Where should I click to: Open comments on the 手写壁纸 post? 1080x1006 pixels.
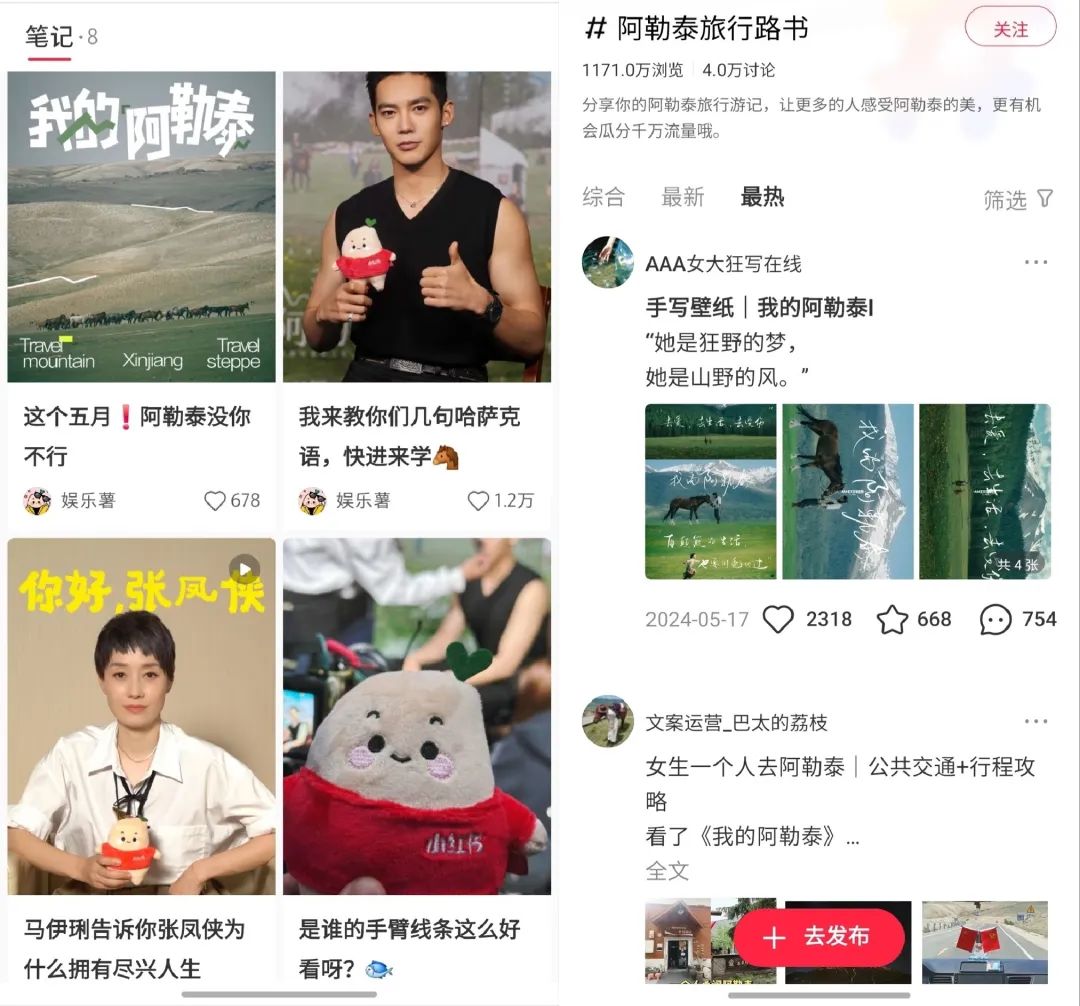pos(995,619)
